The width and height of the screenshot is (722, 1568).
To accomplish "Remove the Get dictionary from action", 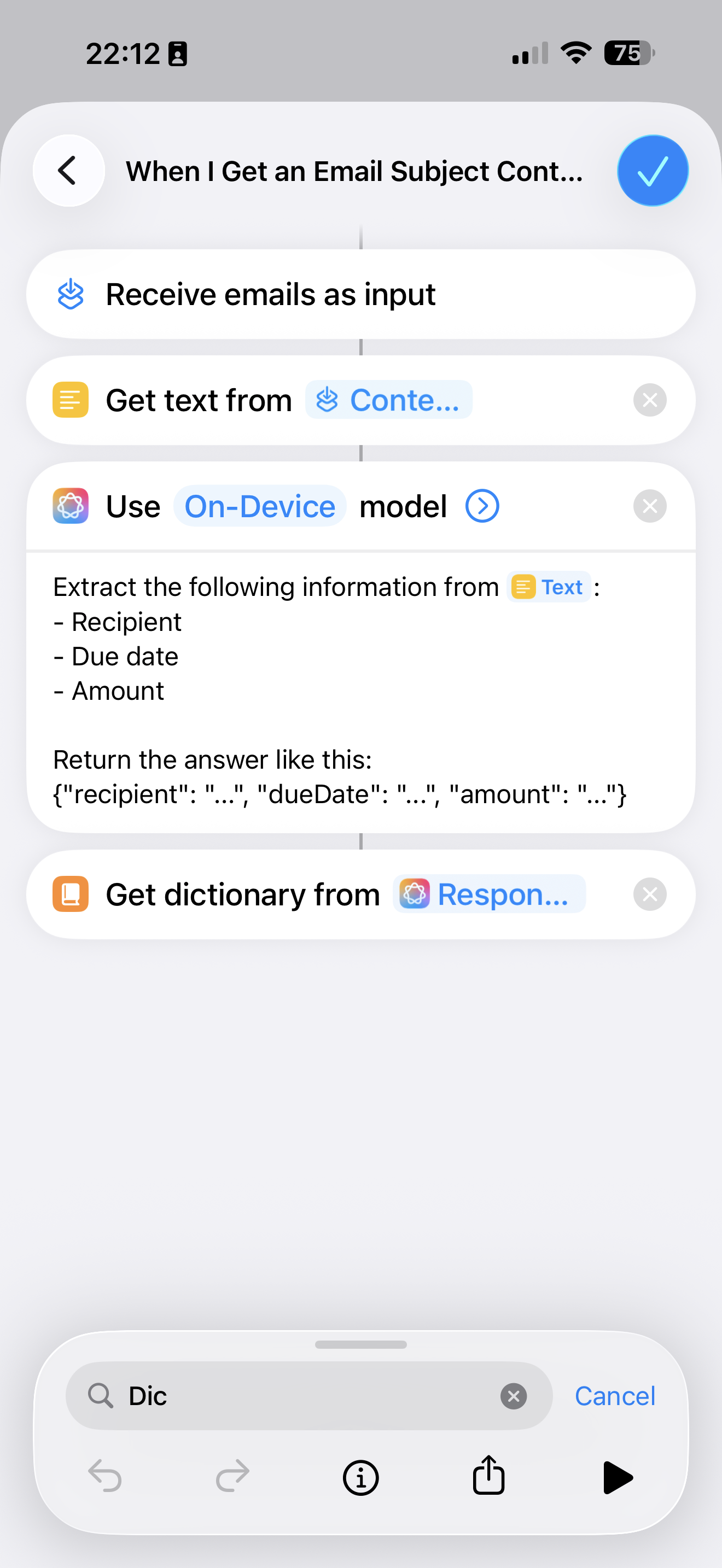I will click(x=650, y=895).
